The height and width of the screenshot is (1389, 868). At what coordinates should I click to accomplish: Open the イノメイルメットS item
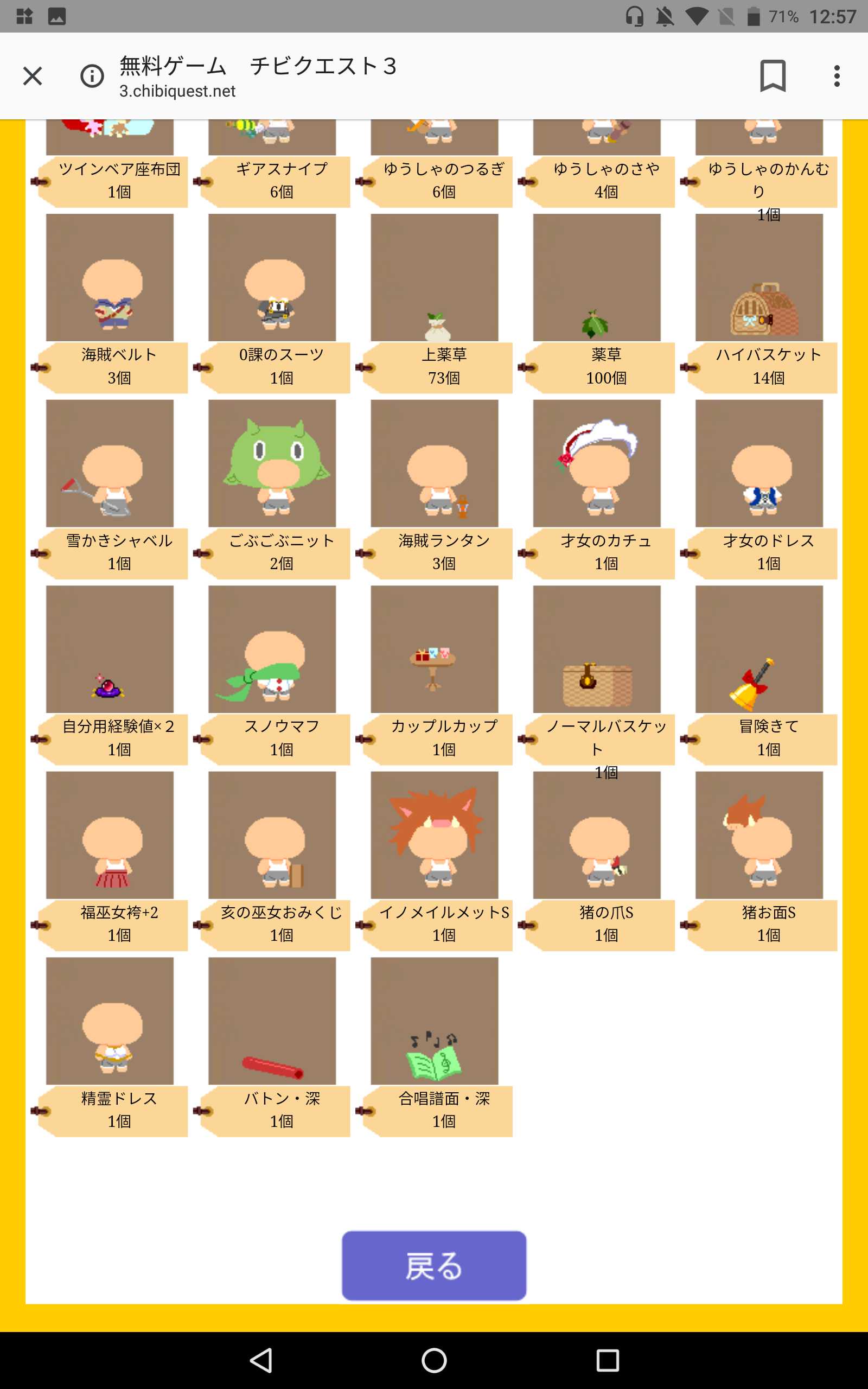435,835
